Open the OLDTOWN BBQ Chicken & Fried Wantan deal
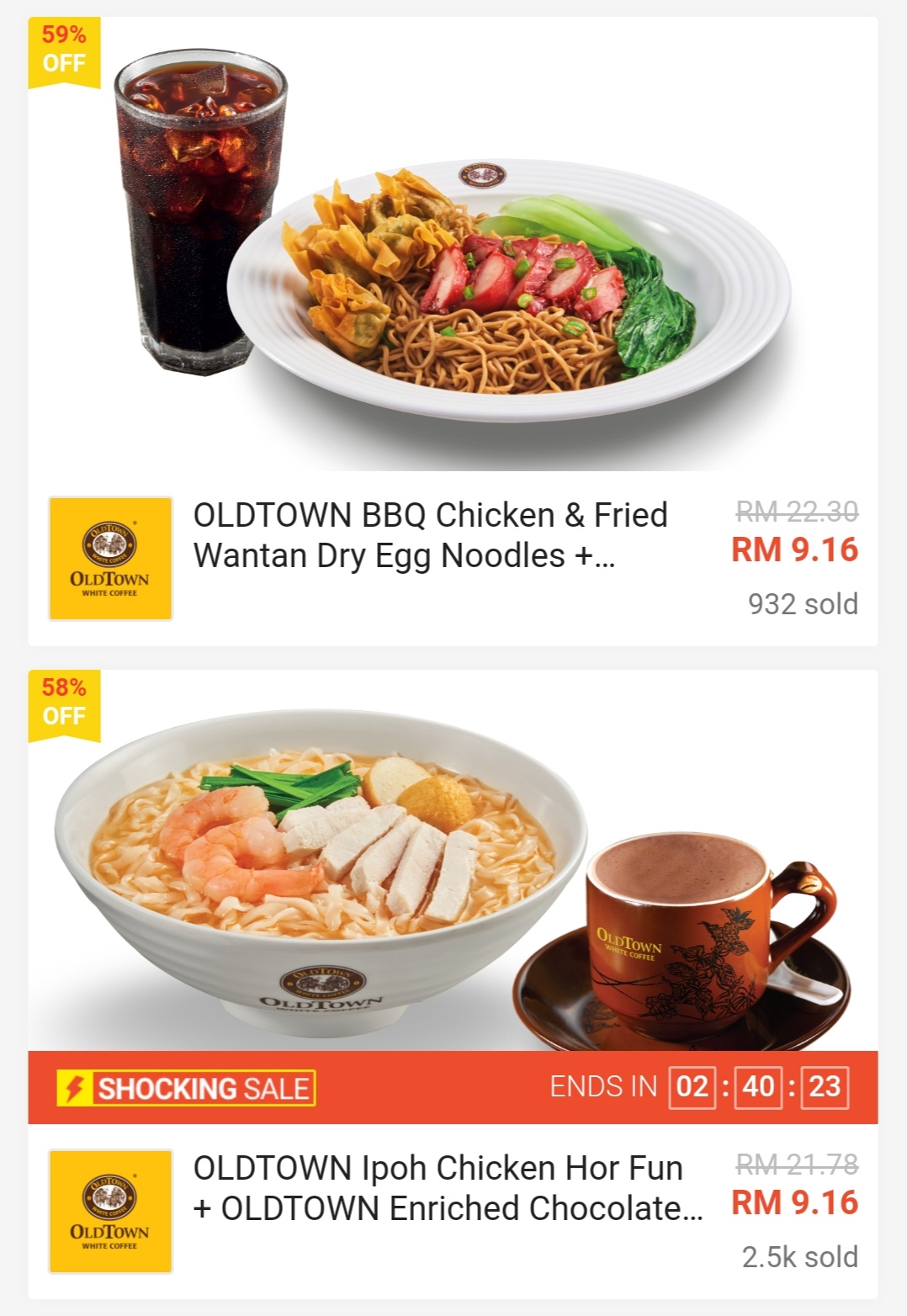The width and height of the screenshot is (907, 1316). coord(430,535)
